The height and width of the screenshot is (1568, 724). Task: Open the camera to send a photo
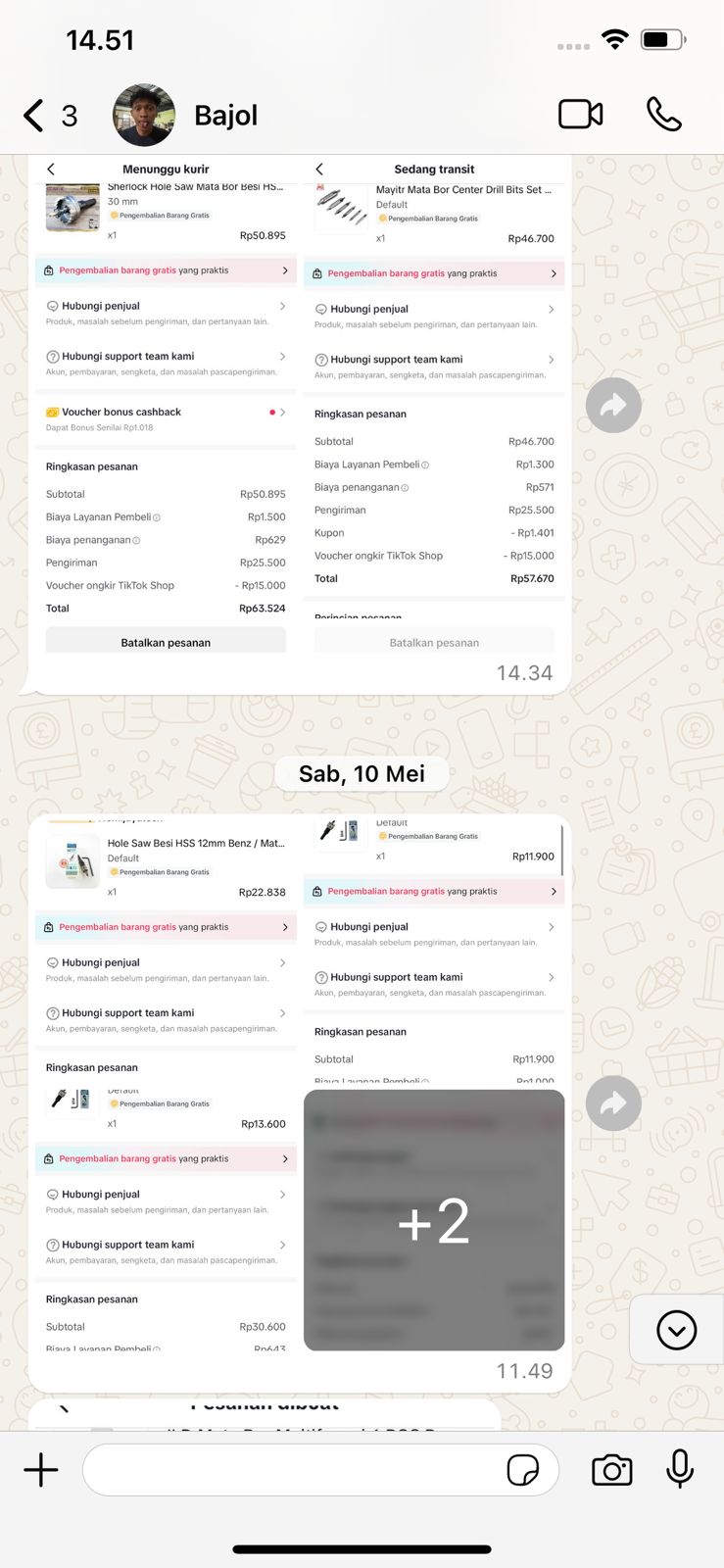click(612, 1470)
